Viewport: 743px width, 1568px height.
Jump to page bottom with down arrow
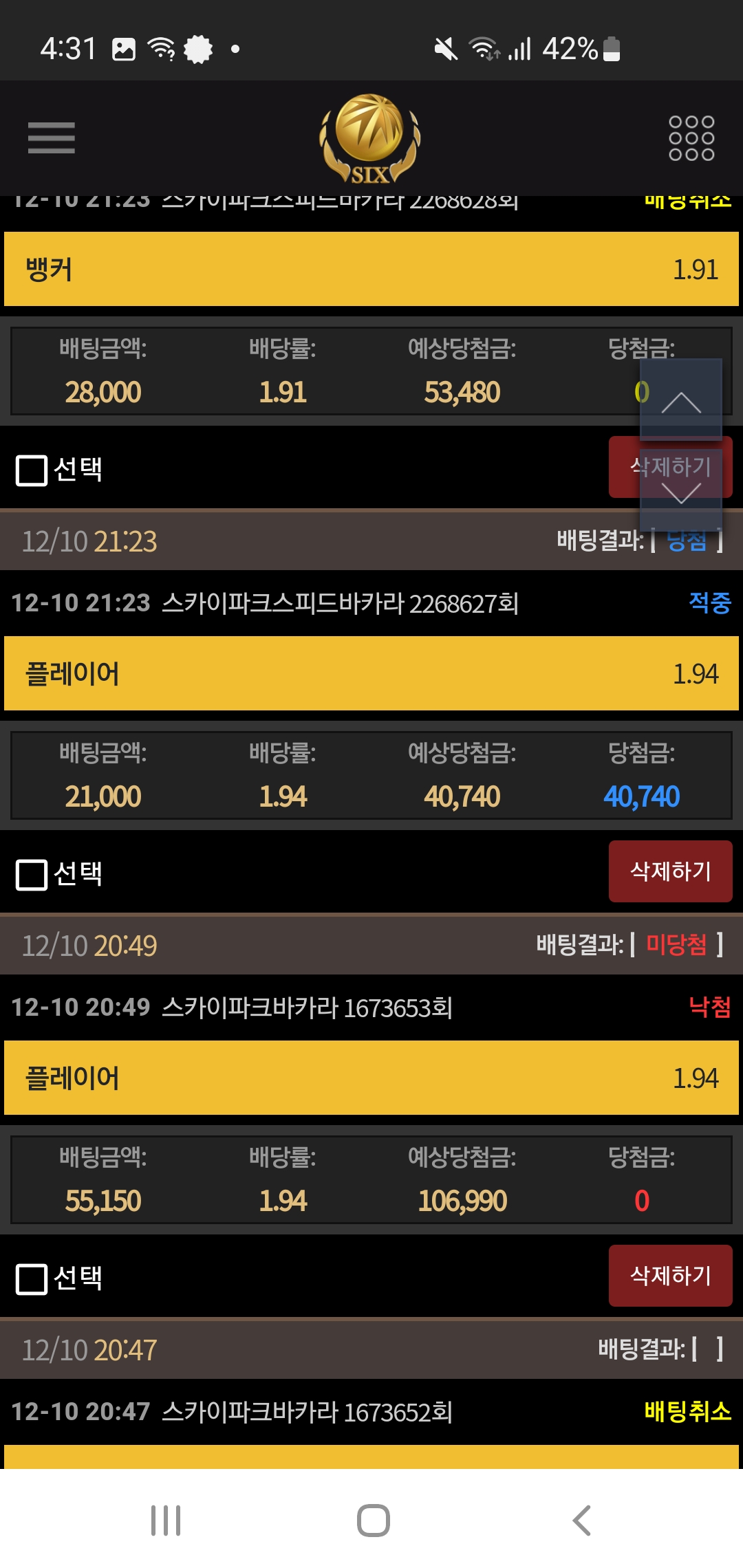click(x=680, y=490)
